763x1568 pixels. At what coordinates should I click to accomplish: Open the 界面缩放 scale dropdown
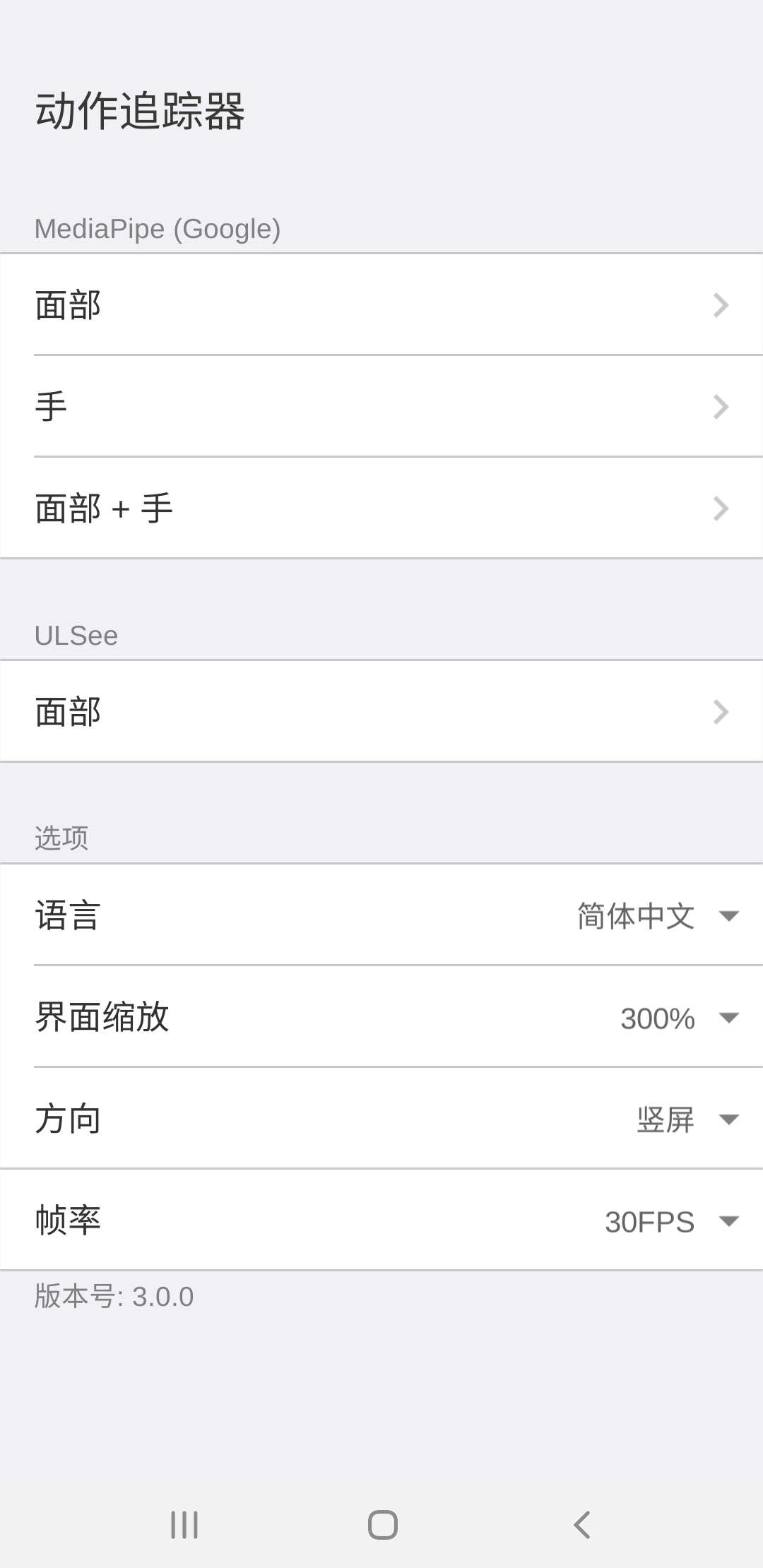click(x=678, y=1017)
